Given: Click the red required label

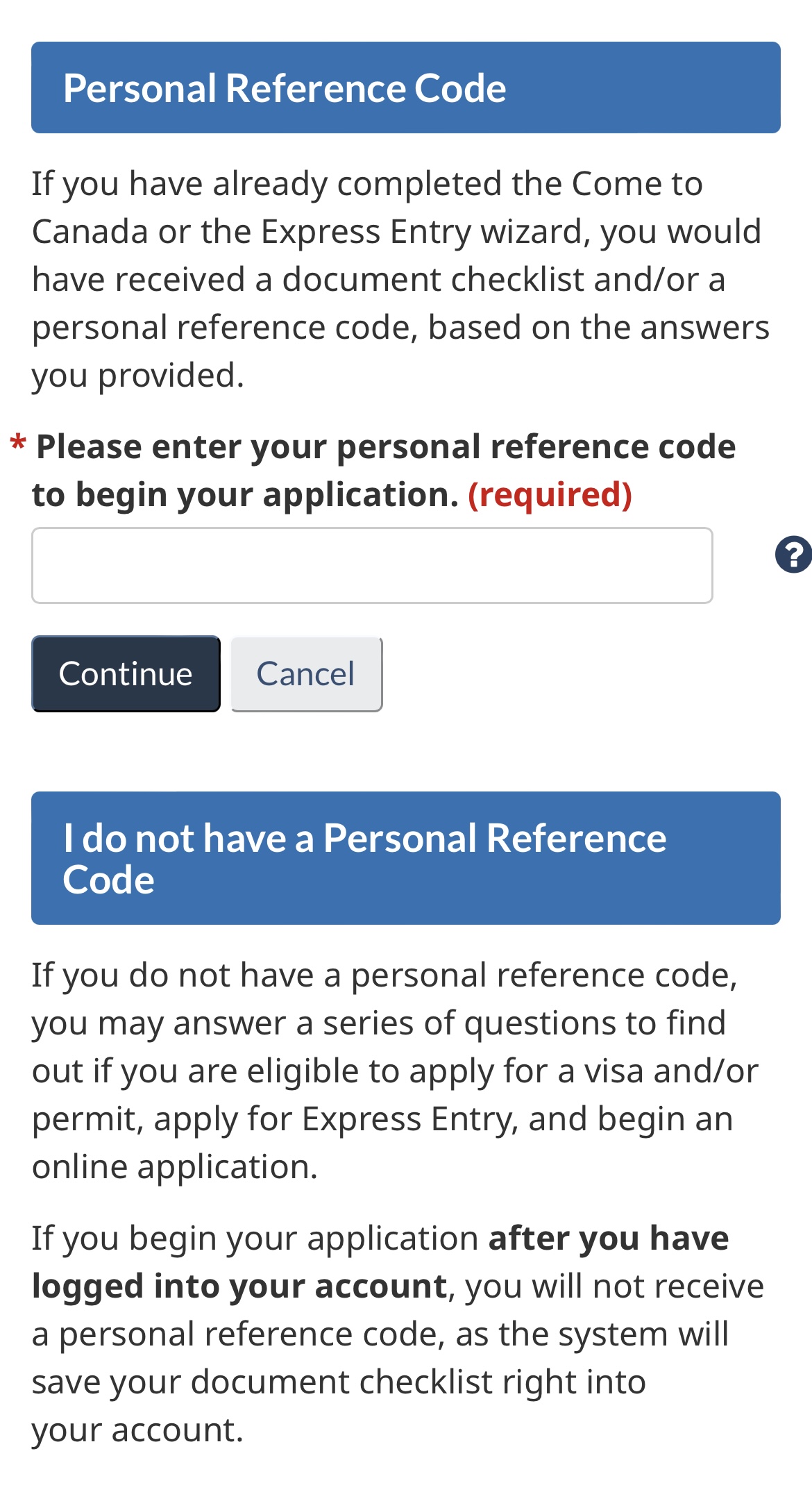Looking at the screenshot, I should (x=550, y=494).
